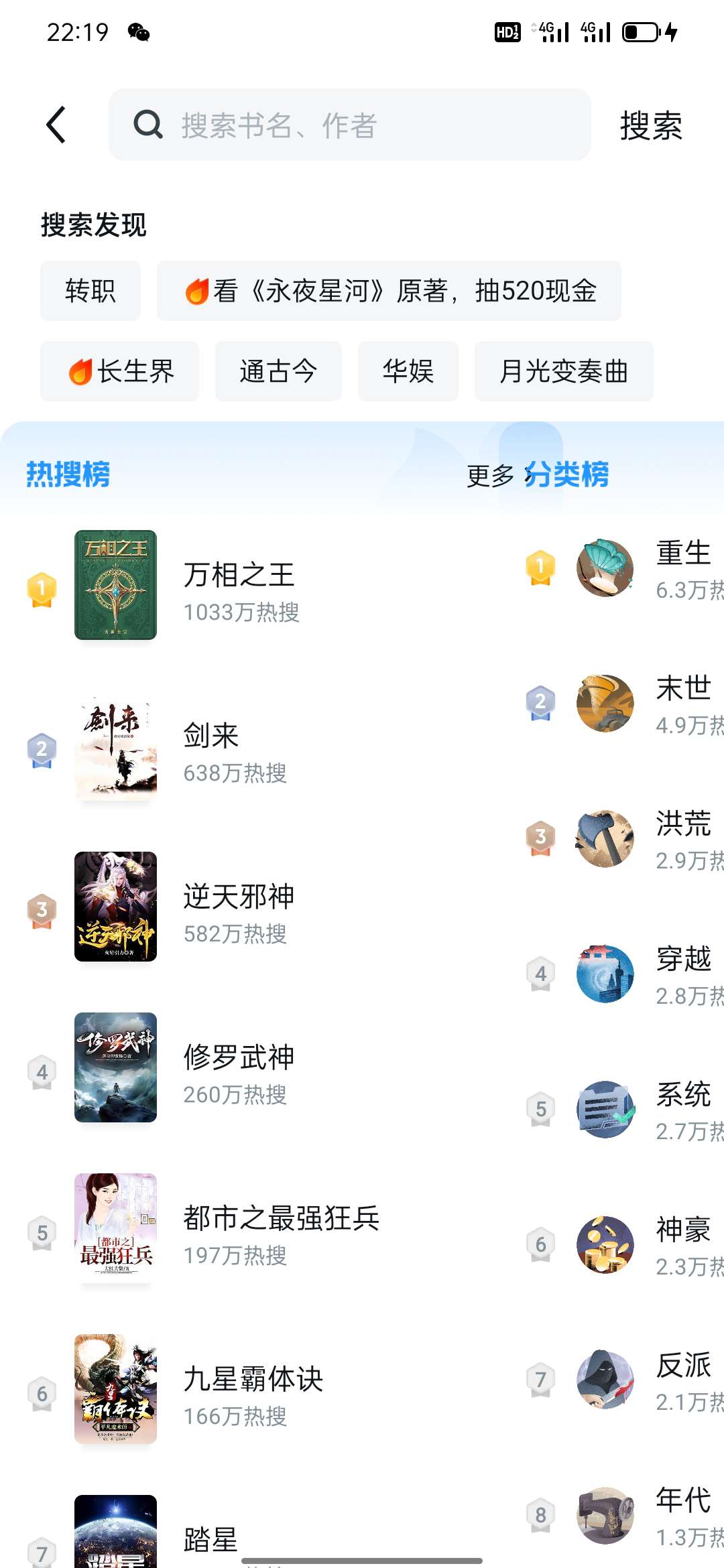
Task: Tap the 搜索 button
Action: (x=650, y=125)
